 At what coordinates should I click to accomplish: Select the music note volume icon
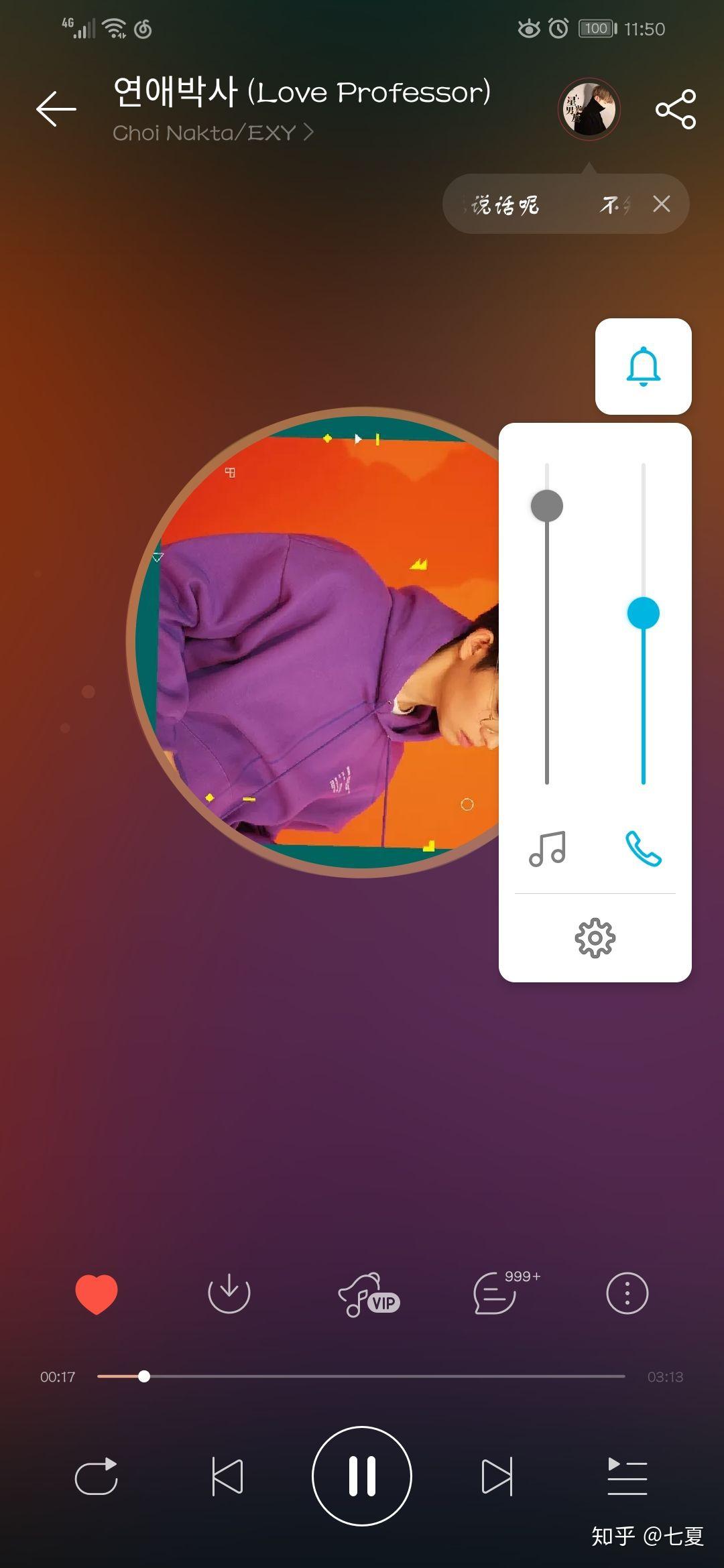(x=547, y=848)
